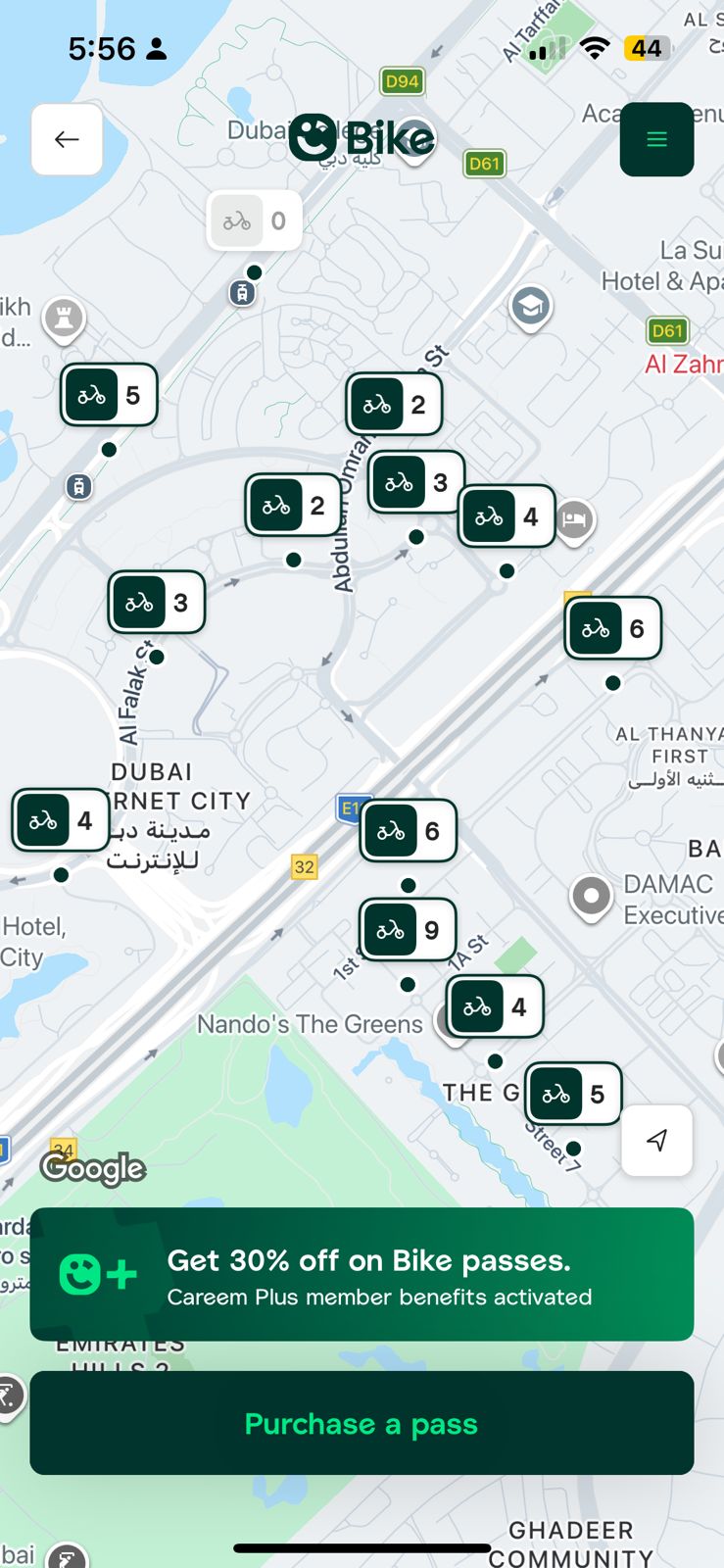Tap the tram station icon near Dubai College
This screenshot has width=724, height=1568.
click(242, 291)
